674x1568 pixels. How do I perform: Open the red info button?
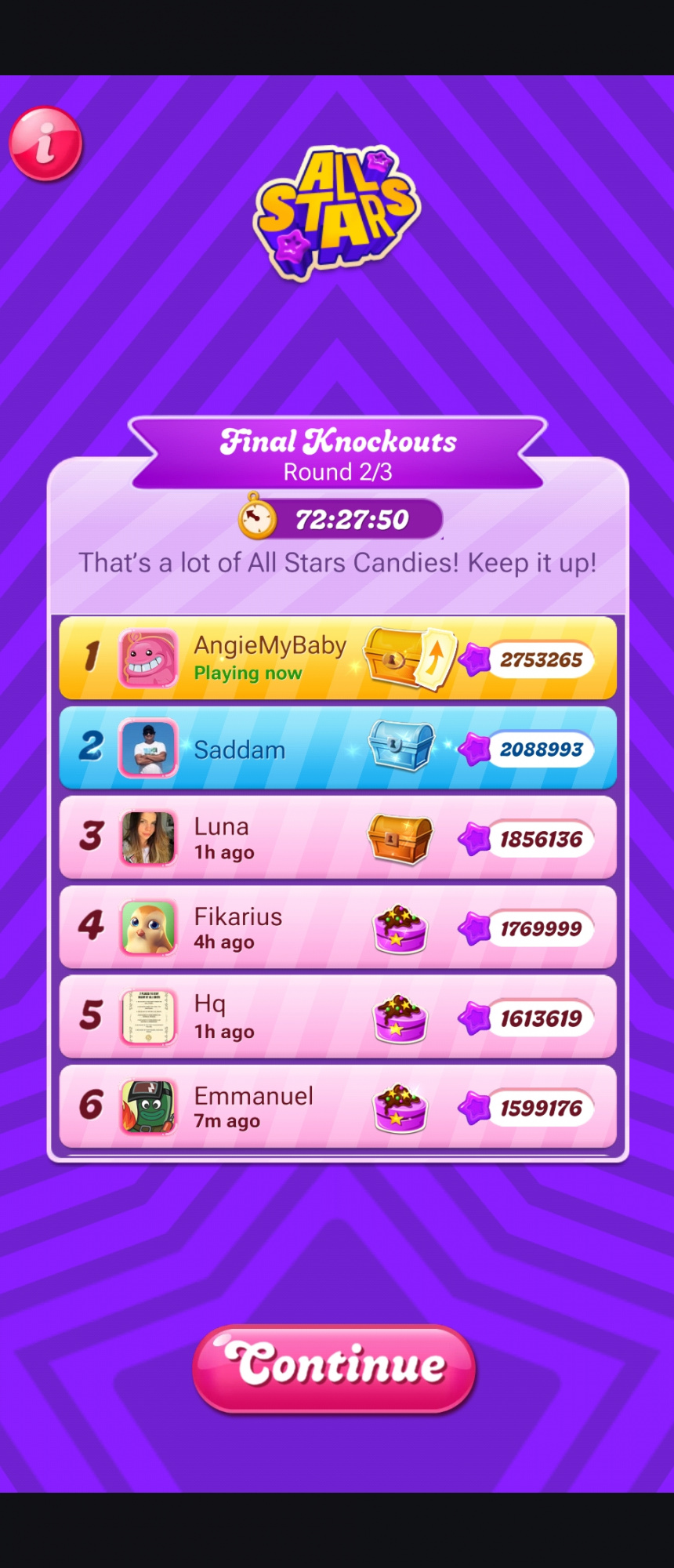45,144
